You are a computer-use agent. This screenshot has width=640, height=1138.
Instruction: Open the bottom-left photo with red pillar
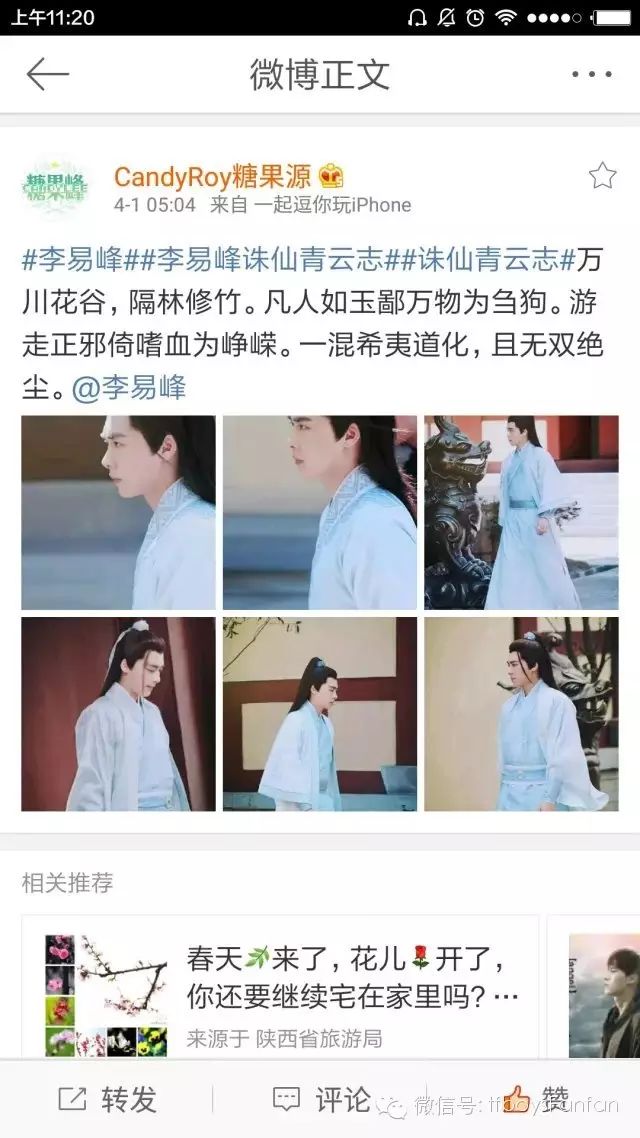click(x=118, y=713)
